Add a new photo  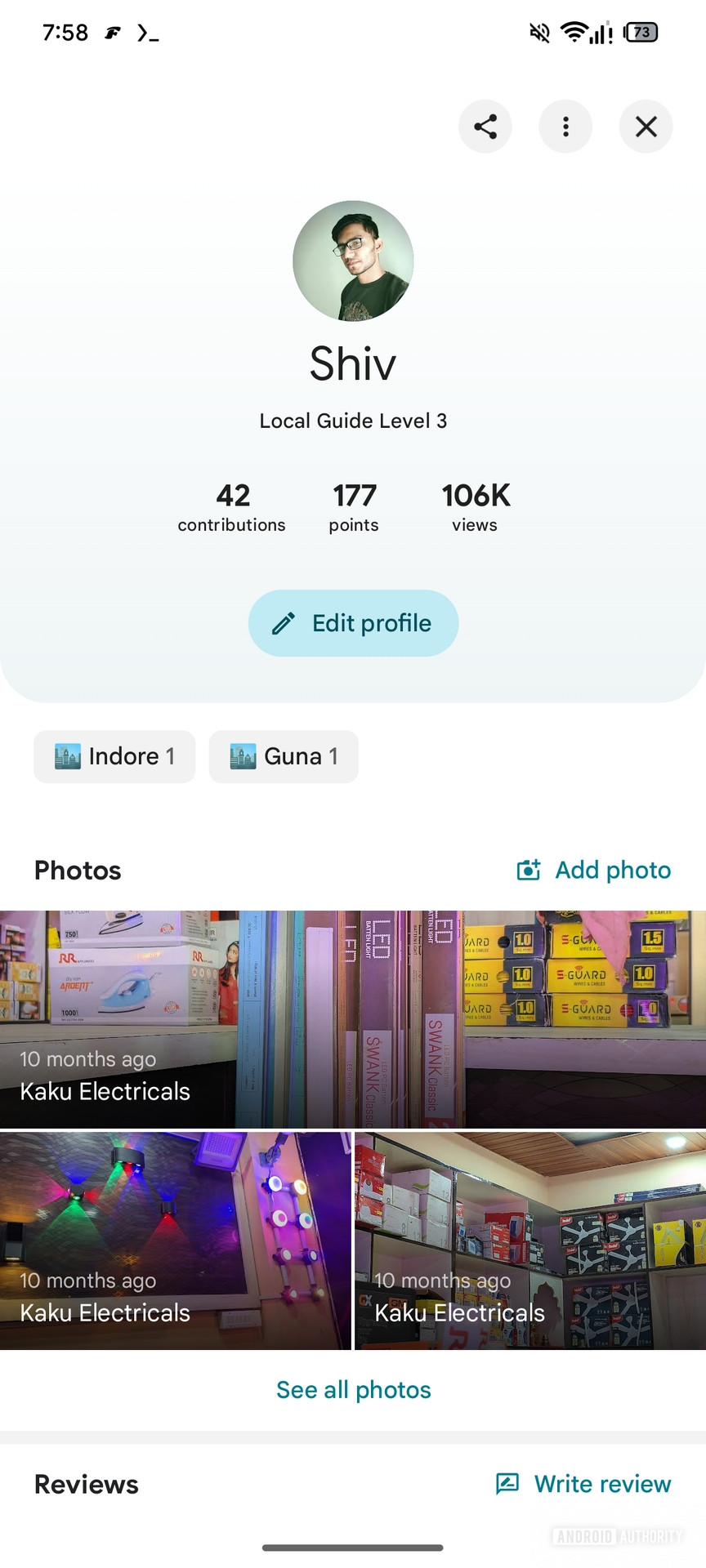coord(594,871)
